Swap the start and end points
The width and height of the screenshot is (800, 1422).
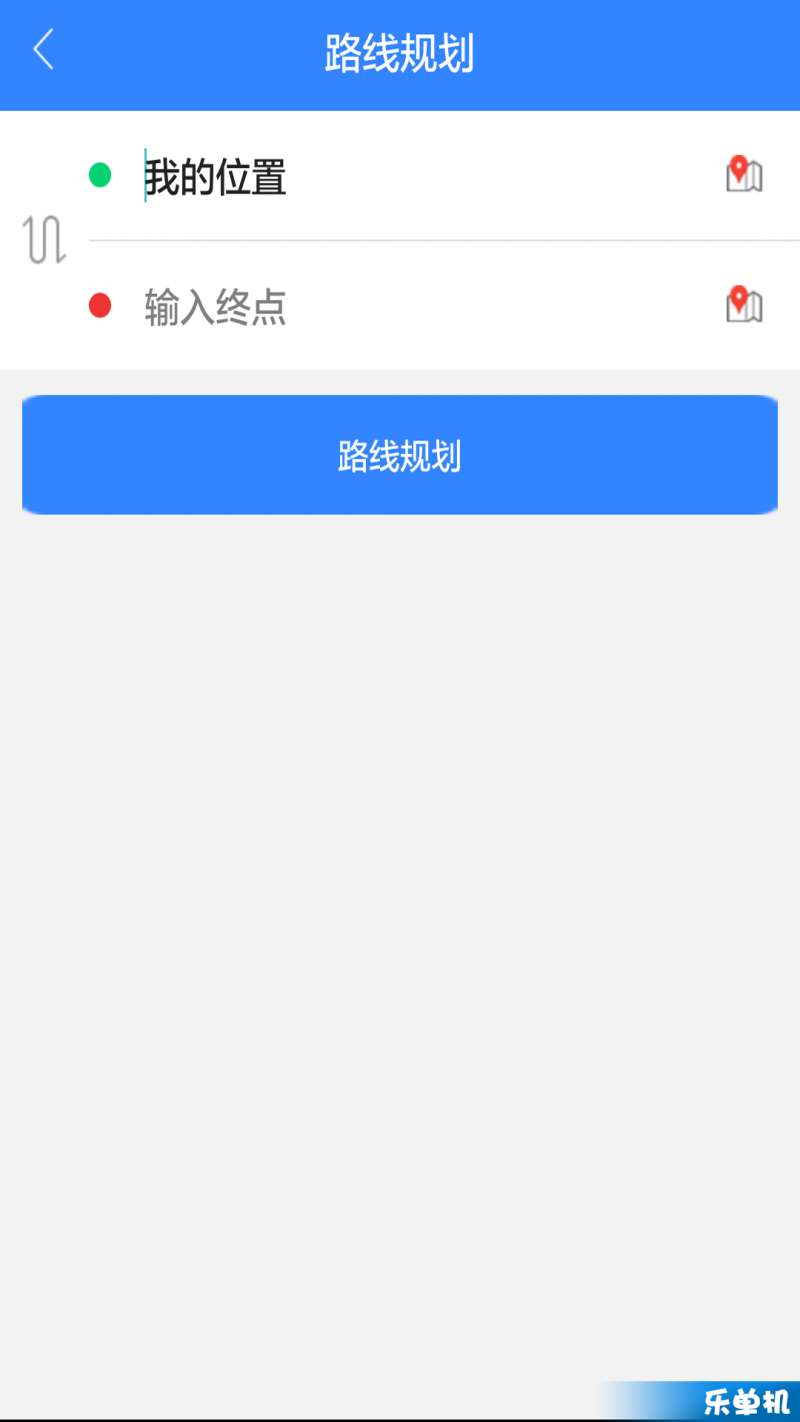tap(44, 241)
